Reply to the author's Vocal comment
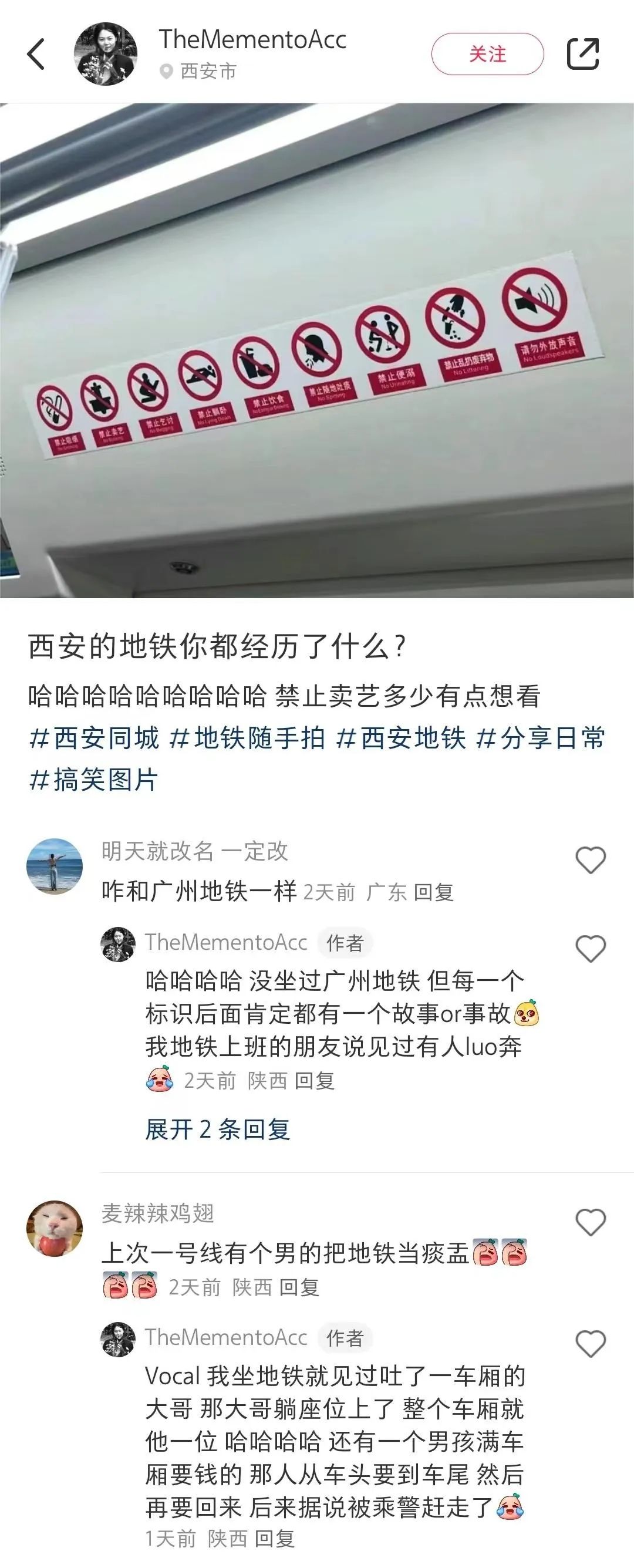This screenshot has width=634, height=1568. (274, 1538)
